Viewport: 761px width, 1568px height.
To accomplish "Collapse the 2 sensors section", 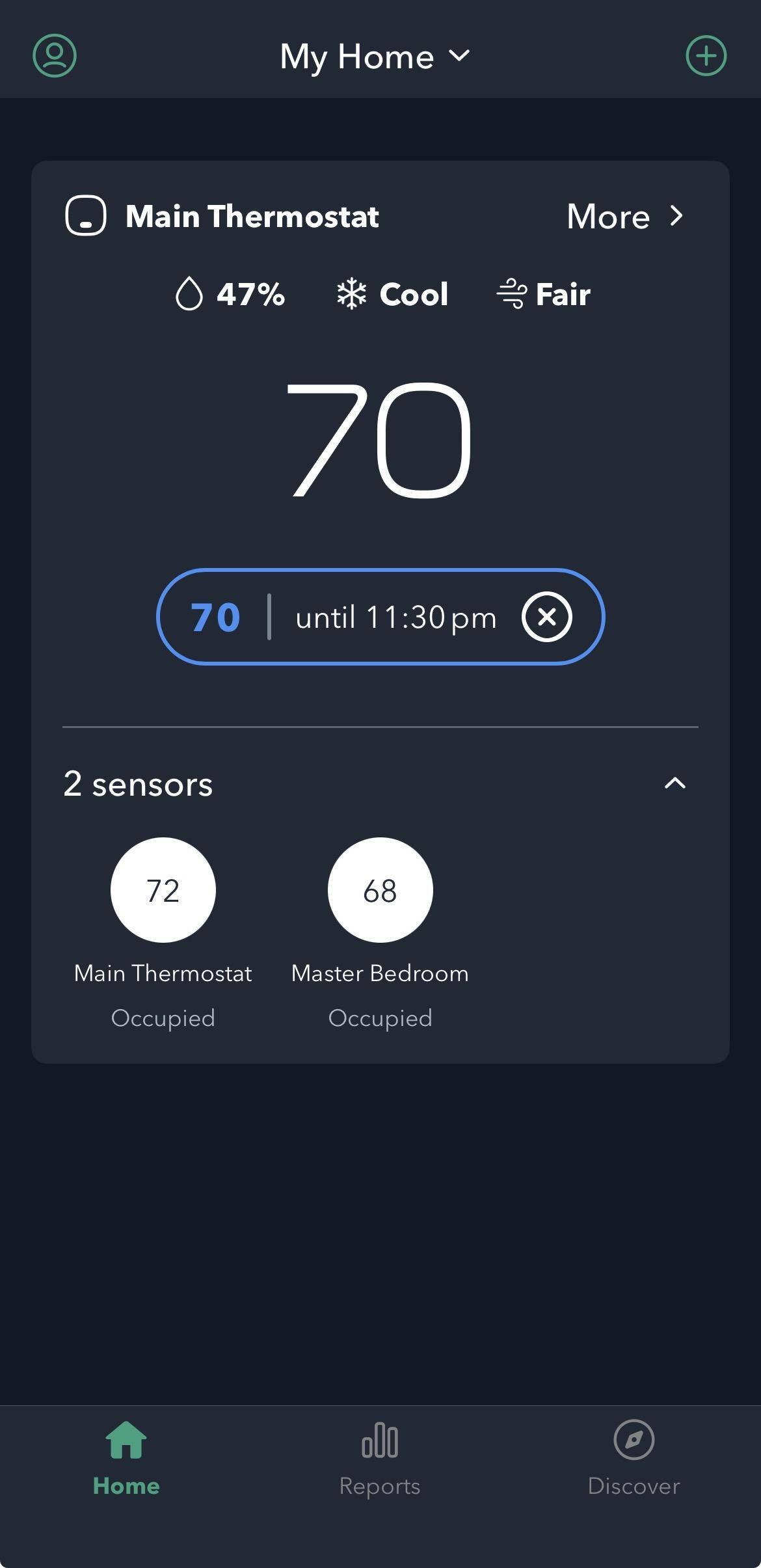I will (x=674, y=783).
